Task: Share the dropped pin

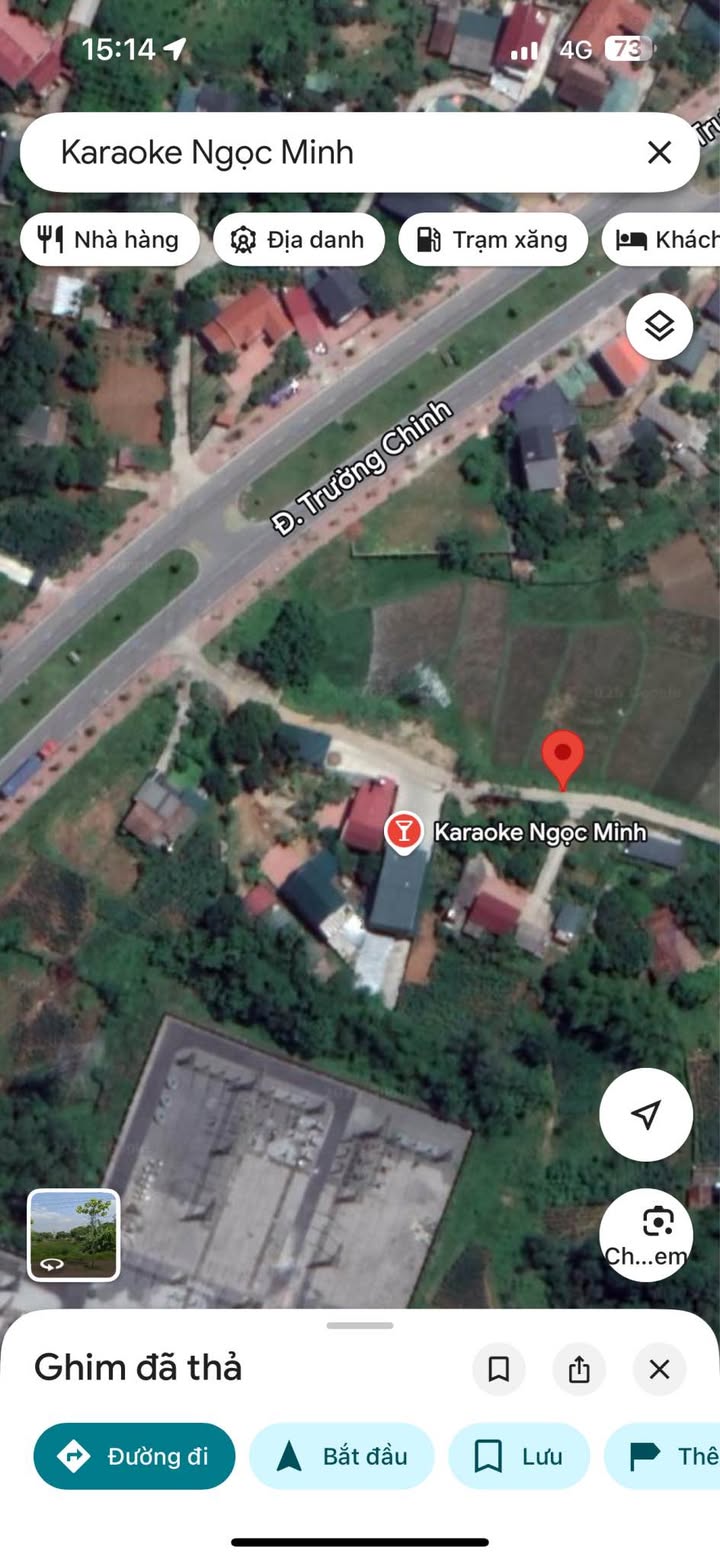Action: (x=579, y=1369)
